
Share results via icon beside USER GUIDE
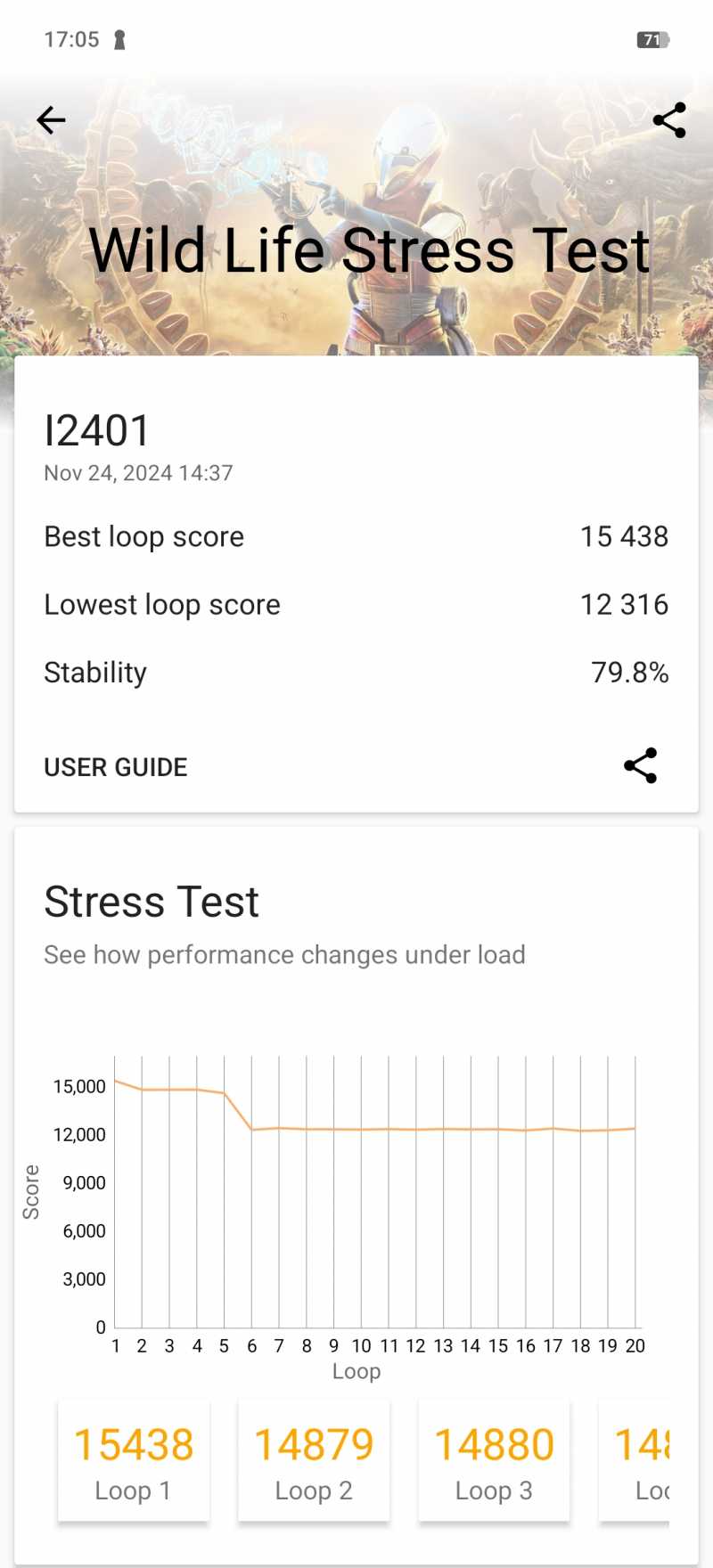(x=640, y=765)
